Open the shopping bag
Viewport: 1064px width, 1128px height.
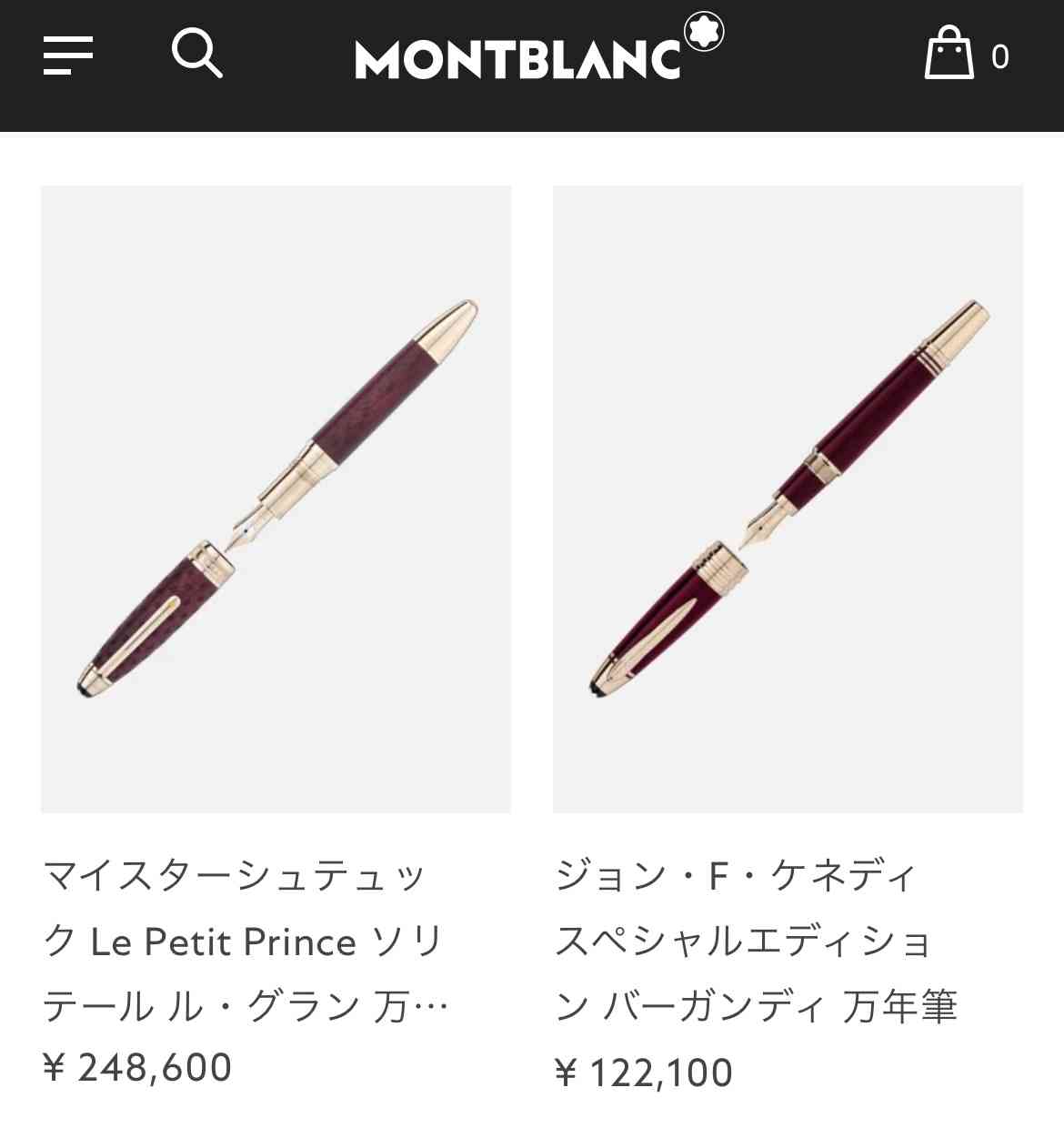(949, 54)
